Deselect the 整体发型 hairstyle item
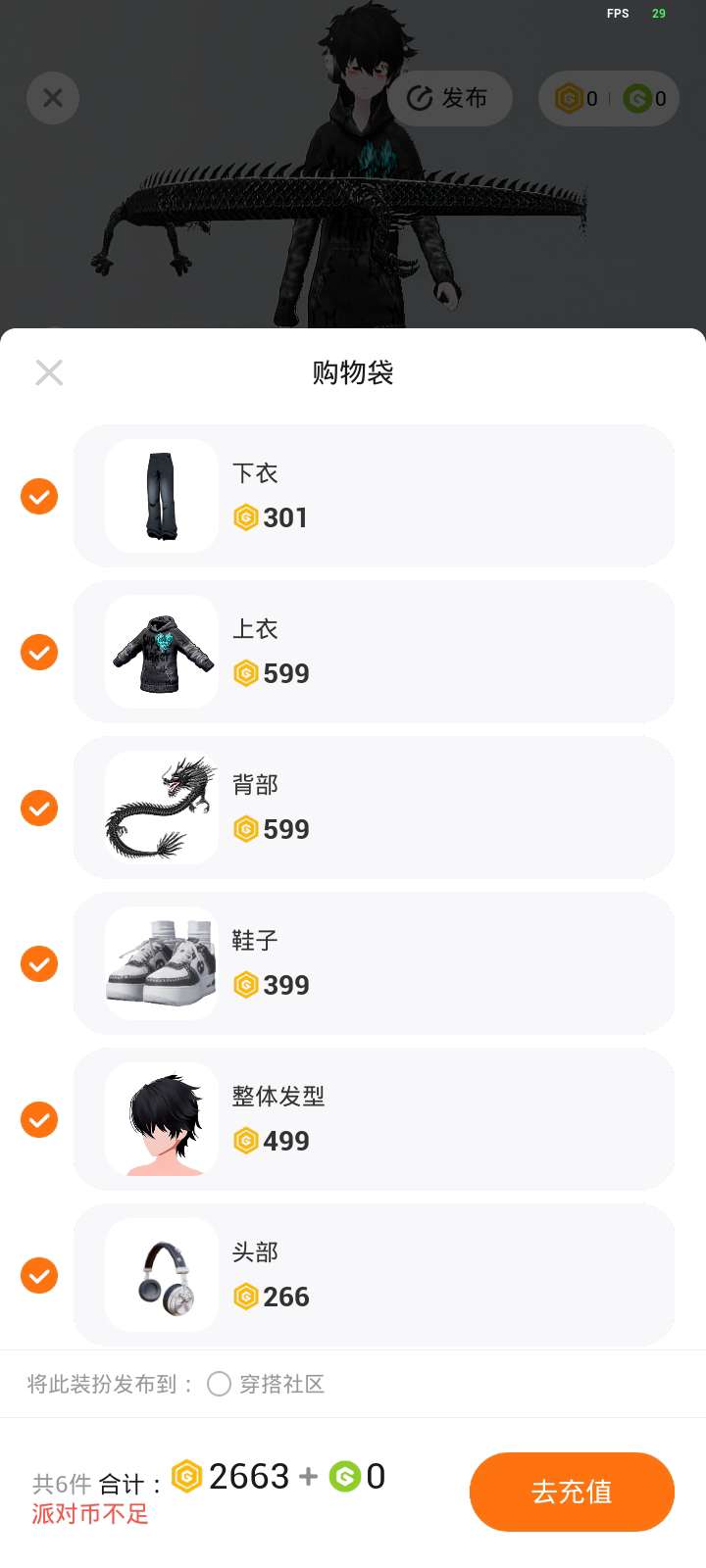This screenshot has width=706, height=1568. point(39,1120)
